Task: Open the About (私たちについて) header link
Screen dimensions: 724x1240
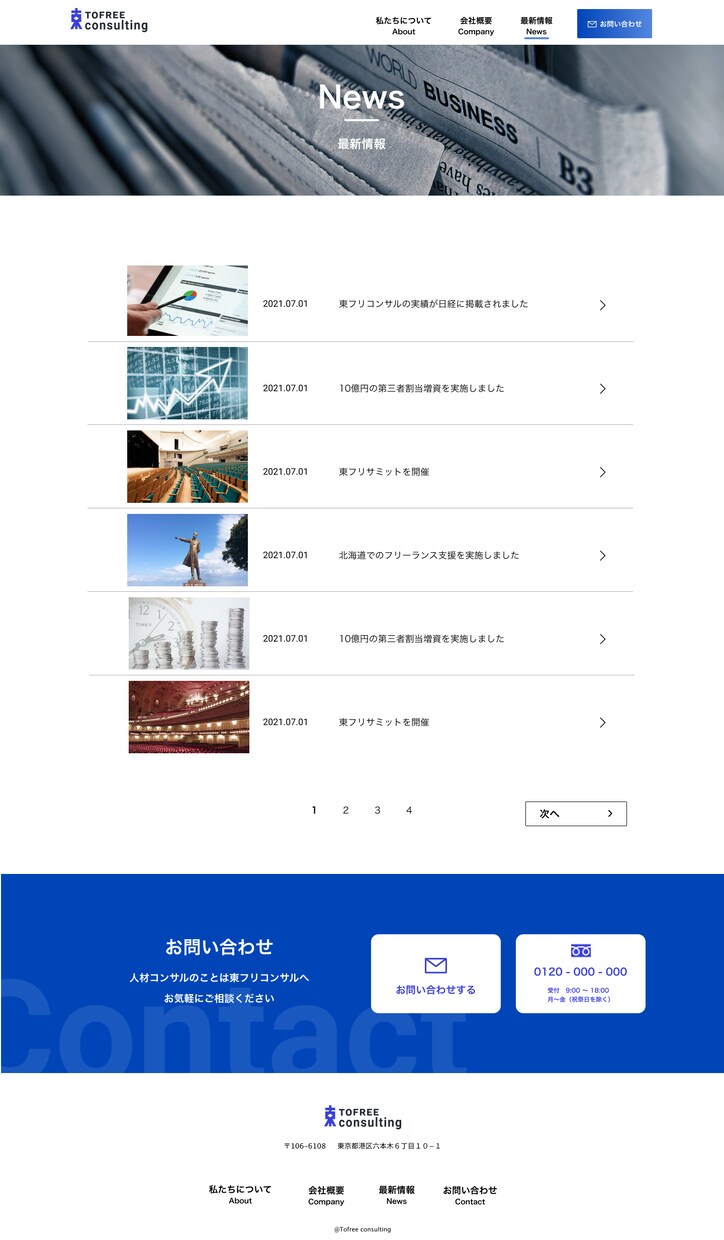Action: click(x=403, y=26)
